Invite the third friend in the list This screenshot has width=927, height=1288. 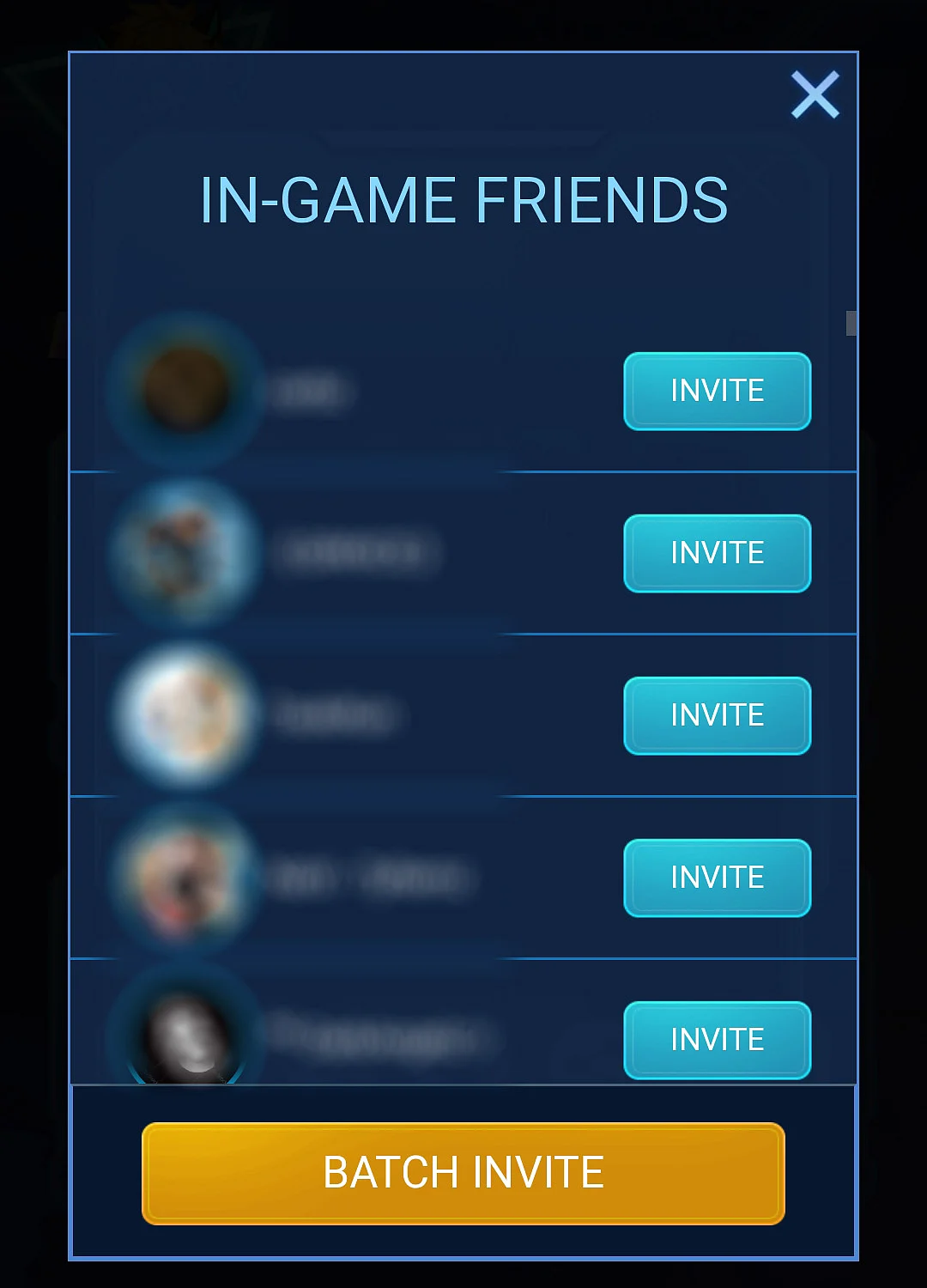coord(717,715)
